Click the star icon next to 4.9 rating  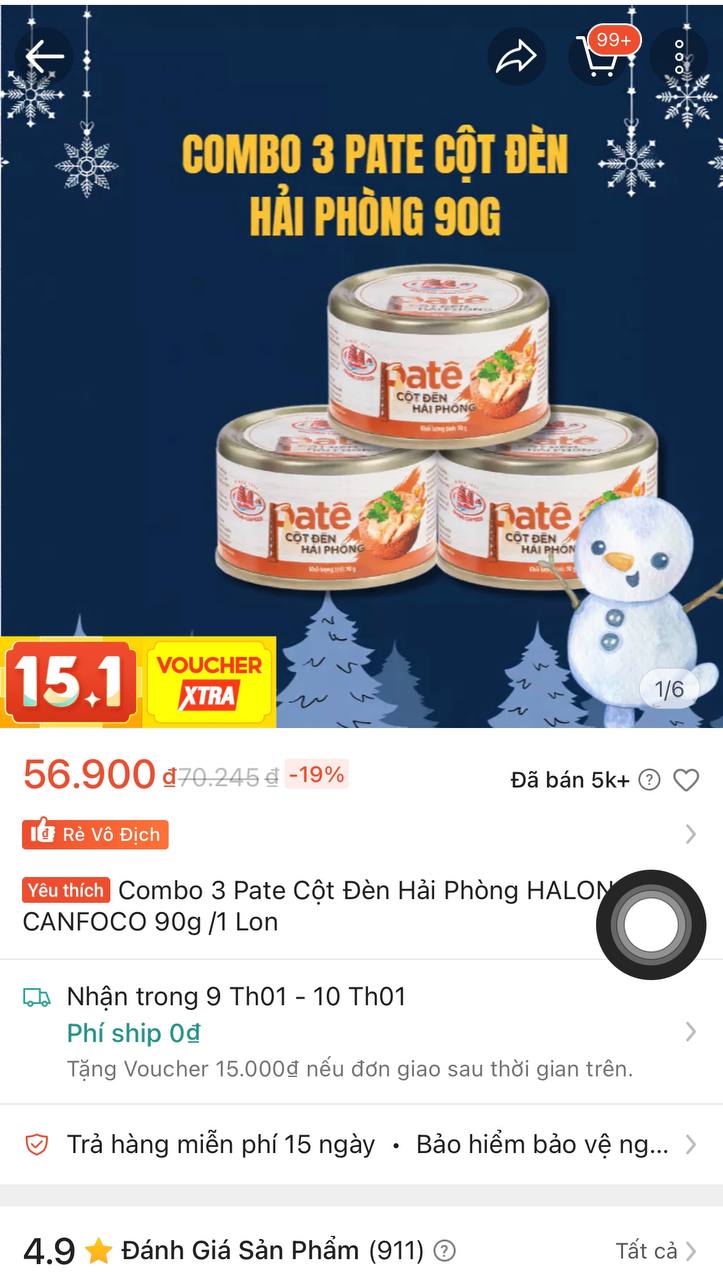click(x=99, y=1248)
